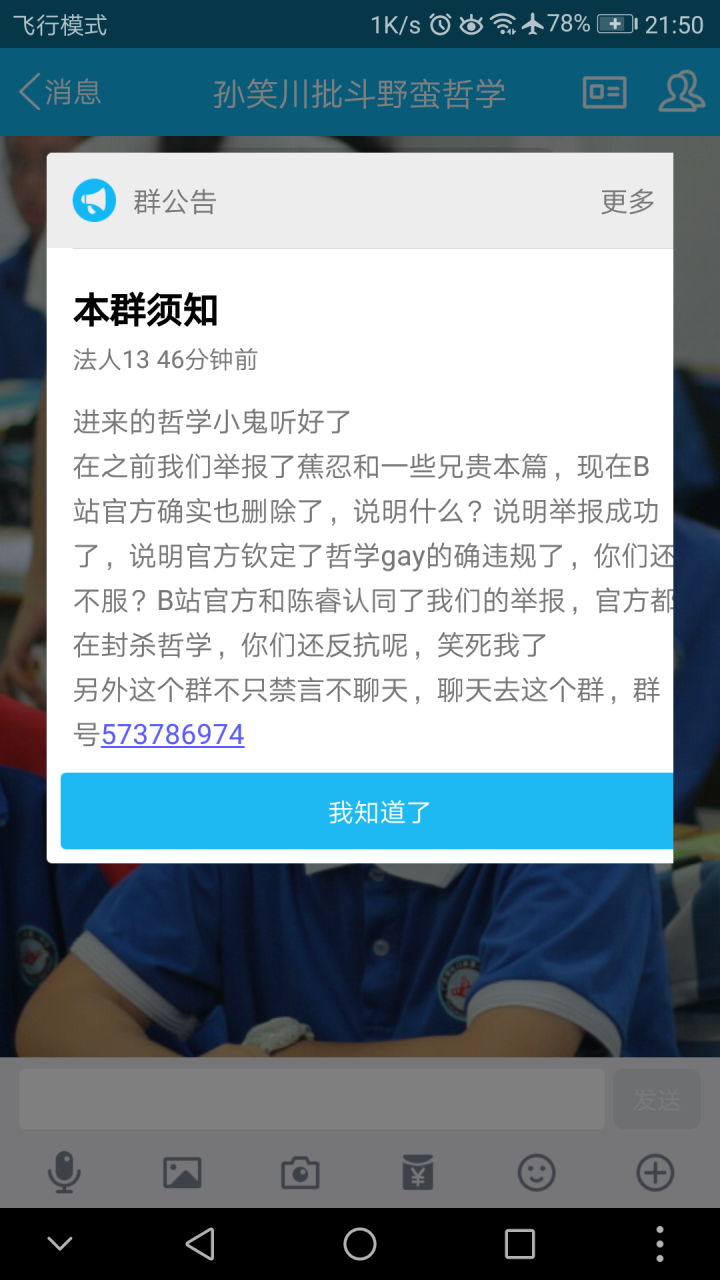Open voice message microphone
This screenshot has height=1280, width=720.
tap(64, 1172)
